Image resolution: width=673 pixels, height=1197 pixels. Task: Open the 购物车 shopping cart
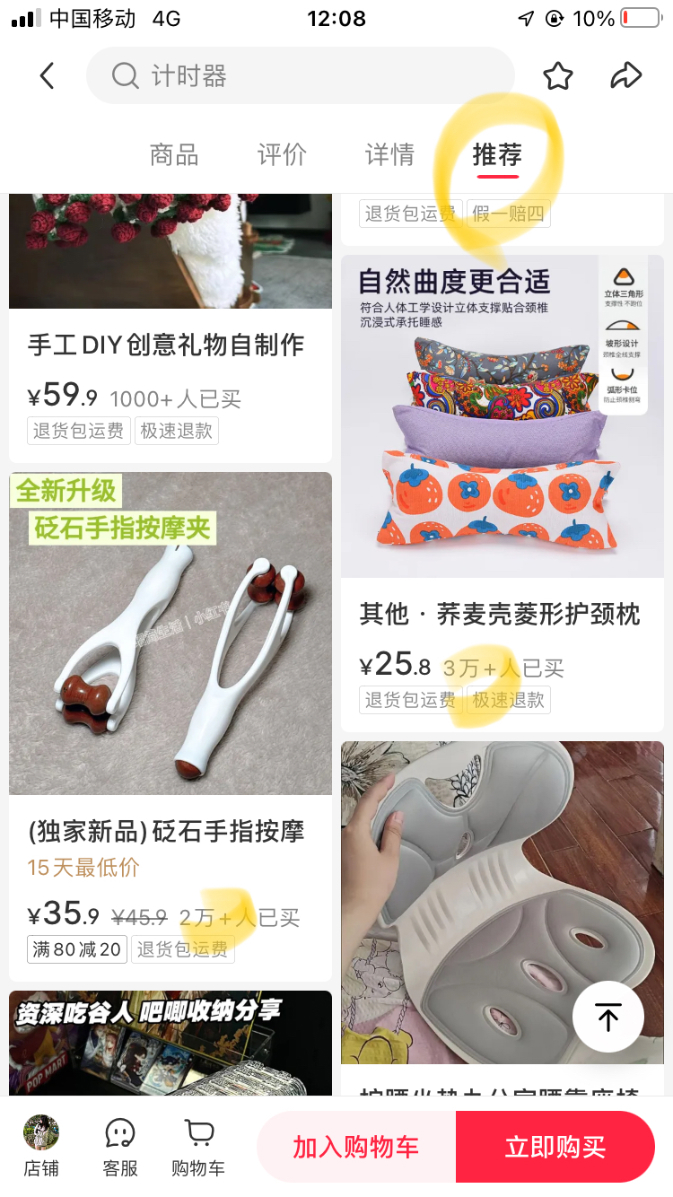(198, 1146)
